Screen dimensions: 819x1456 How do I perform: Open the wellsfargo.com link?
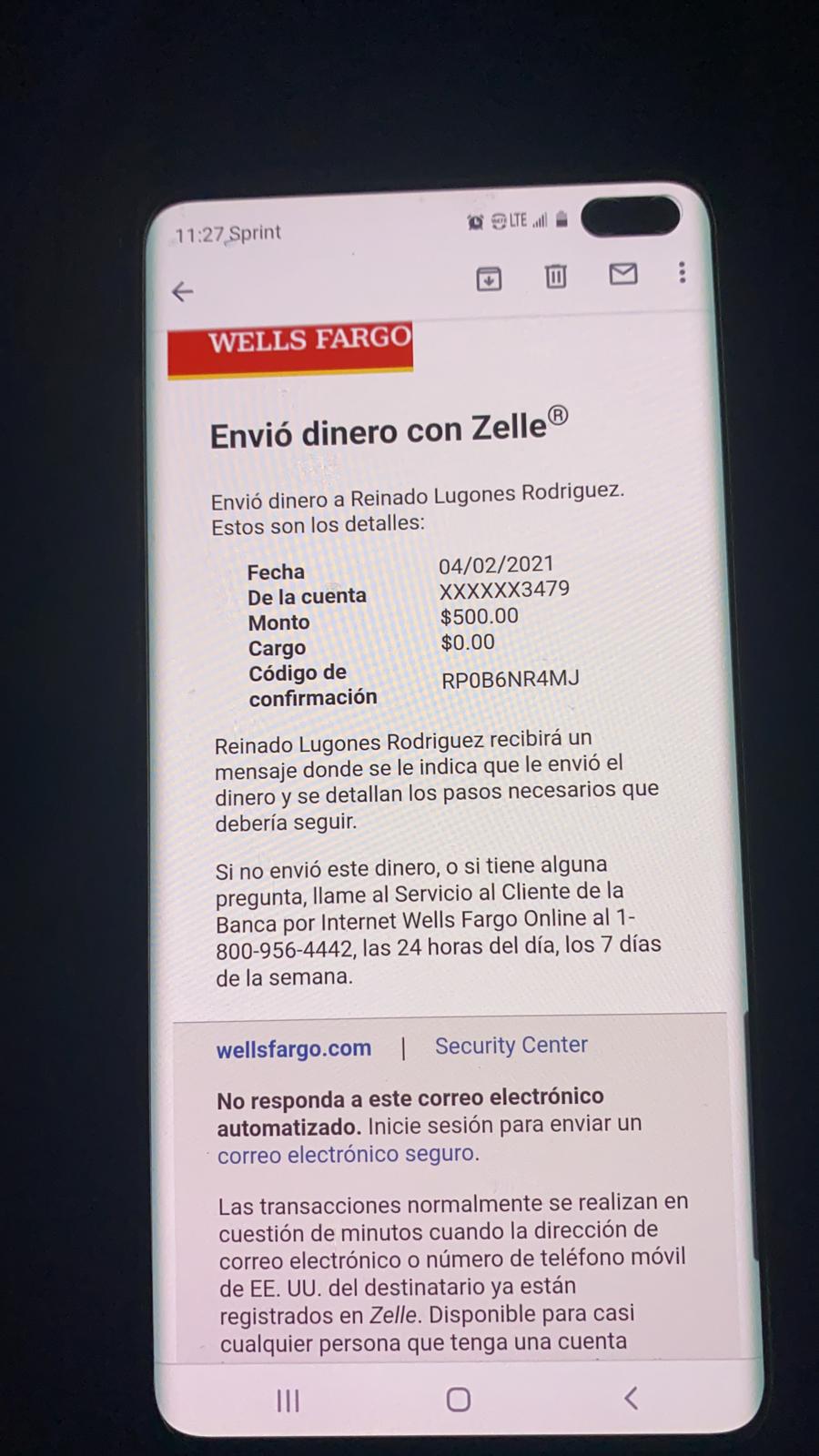pyautogui.click(x=293, y=1049)
